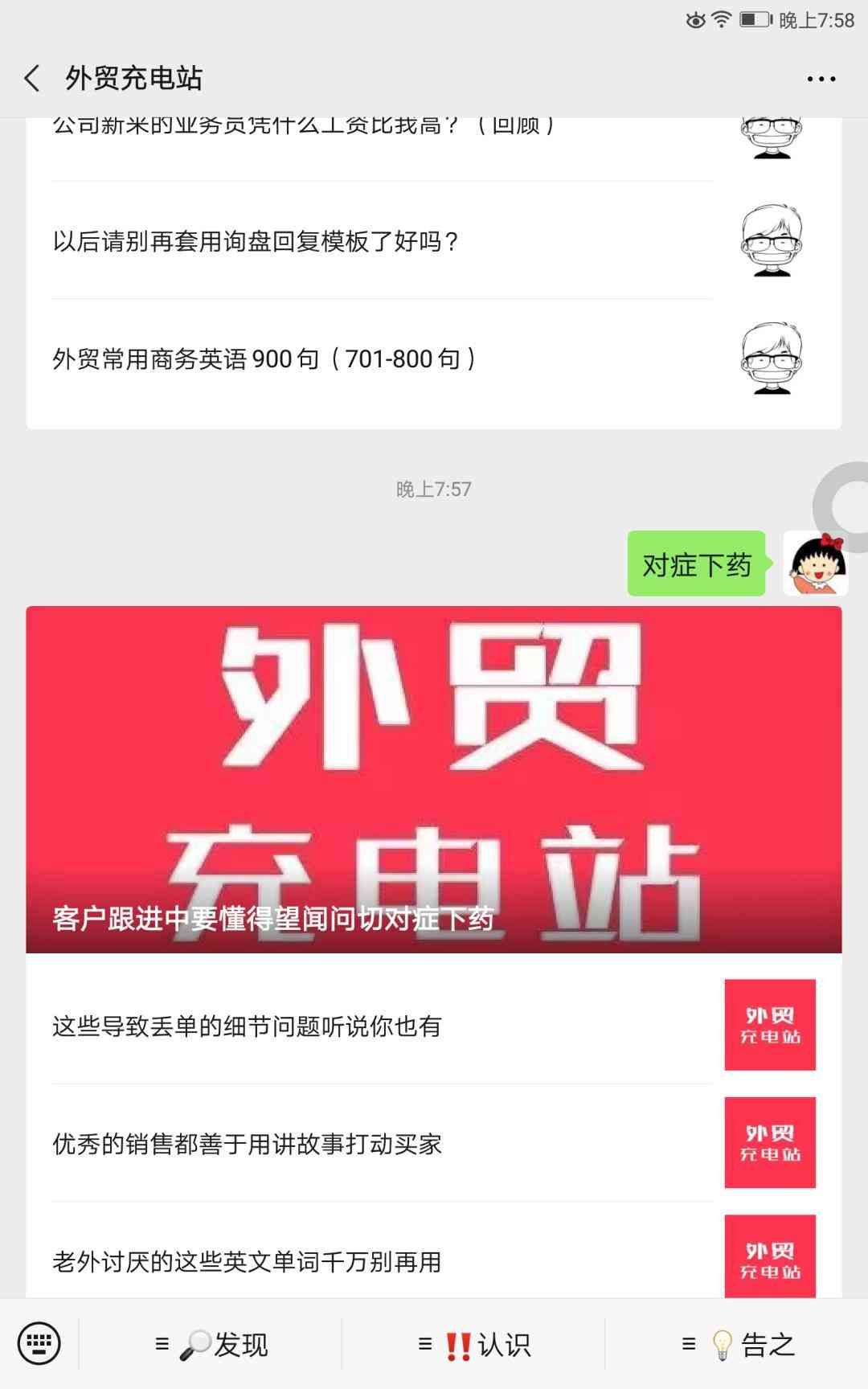Open the three-dot overflow menu
868x1389 pixels.
pyautogui.click(x=821, y=79)
